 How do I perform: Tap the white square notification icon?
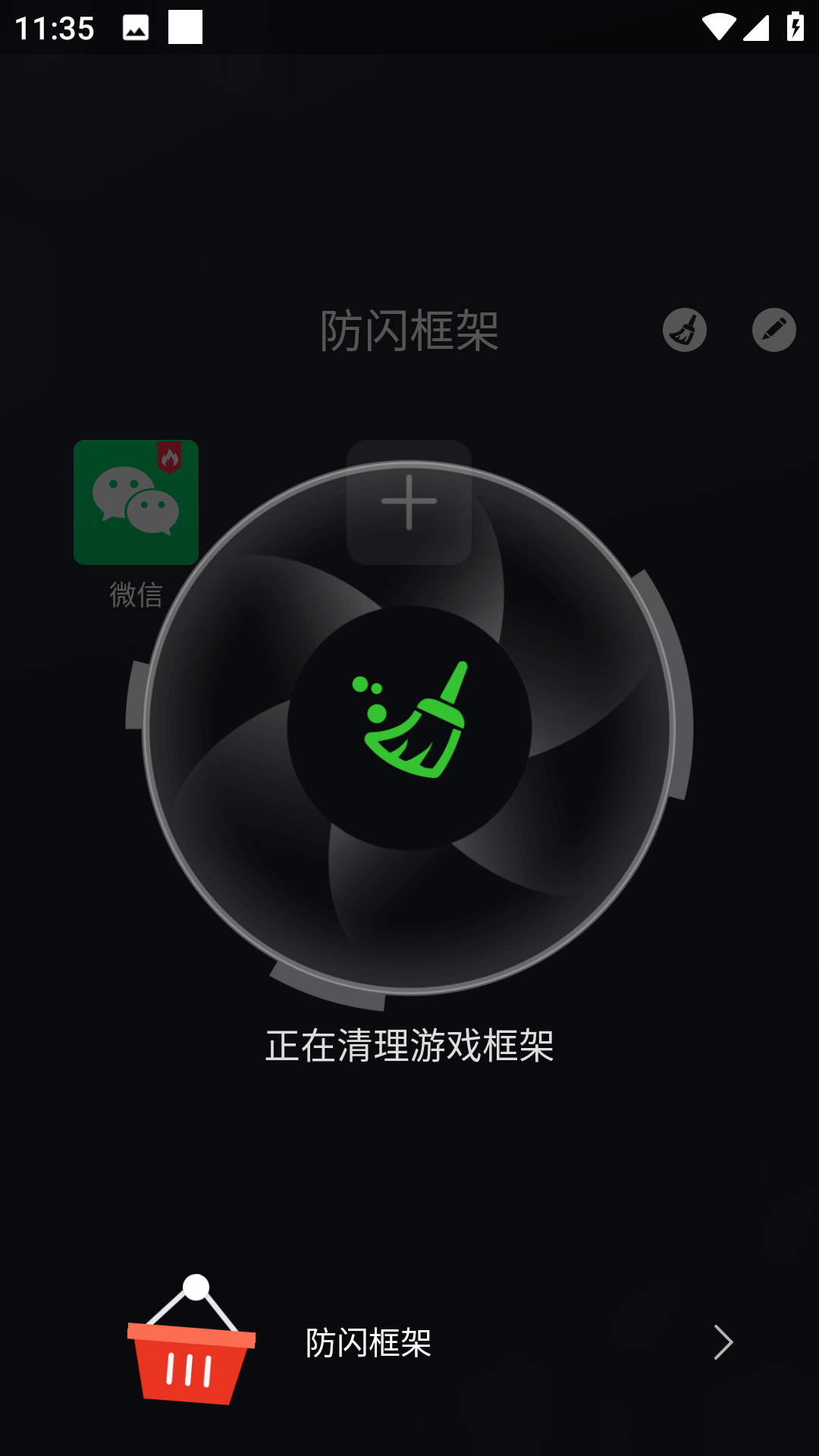(184, 28)
